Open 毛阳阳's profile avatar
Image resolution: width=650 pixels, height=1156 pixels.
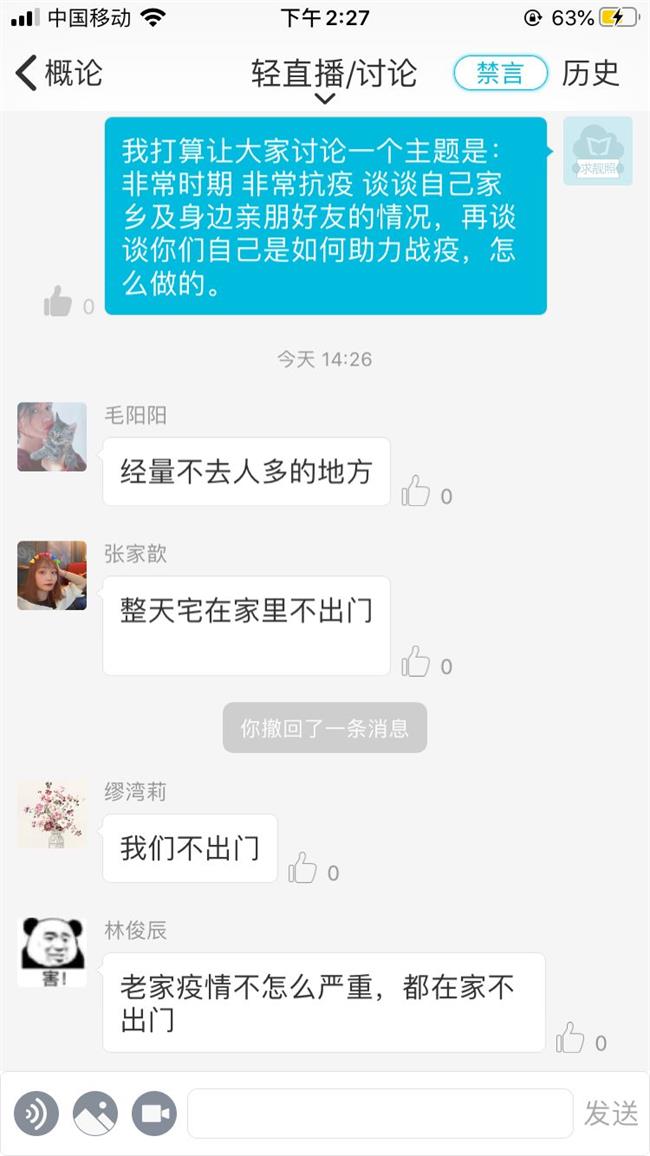(x=52, y=437)
